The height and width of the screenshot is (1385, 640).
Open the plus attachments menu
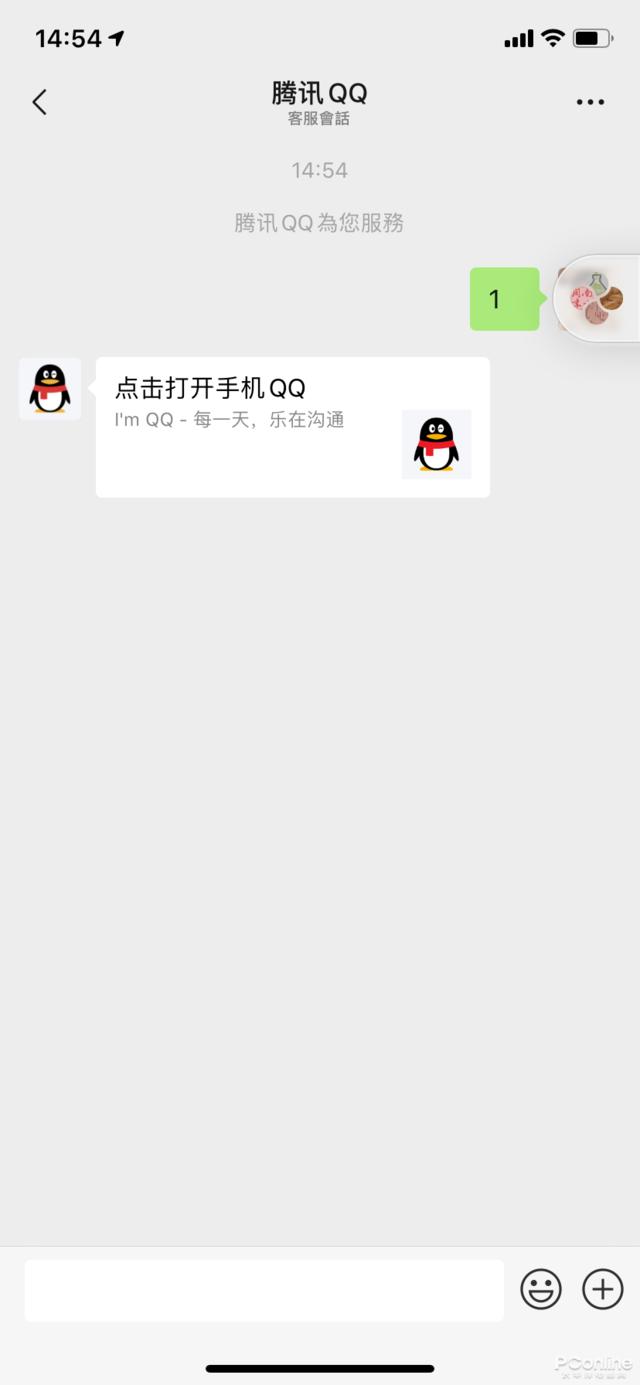[x=602, y=1290]
